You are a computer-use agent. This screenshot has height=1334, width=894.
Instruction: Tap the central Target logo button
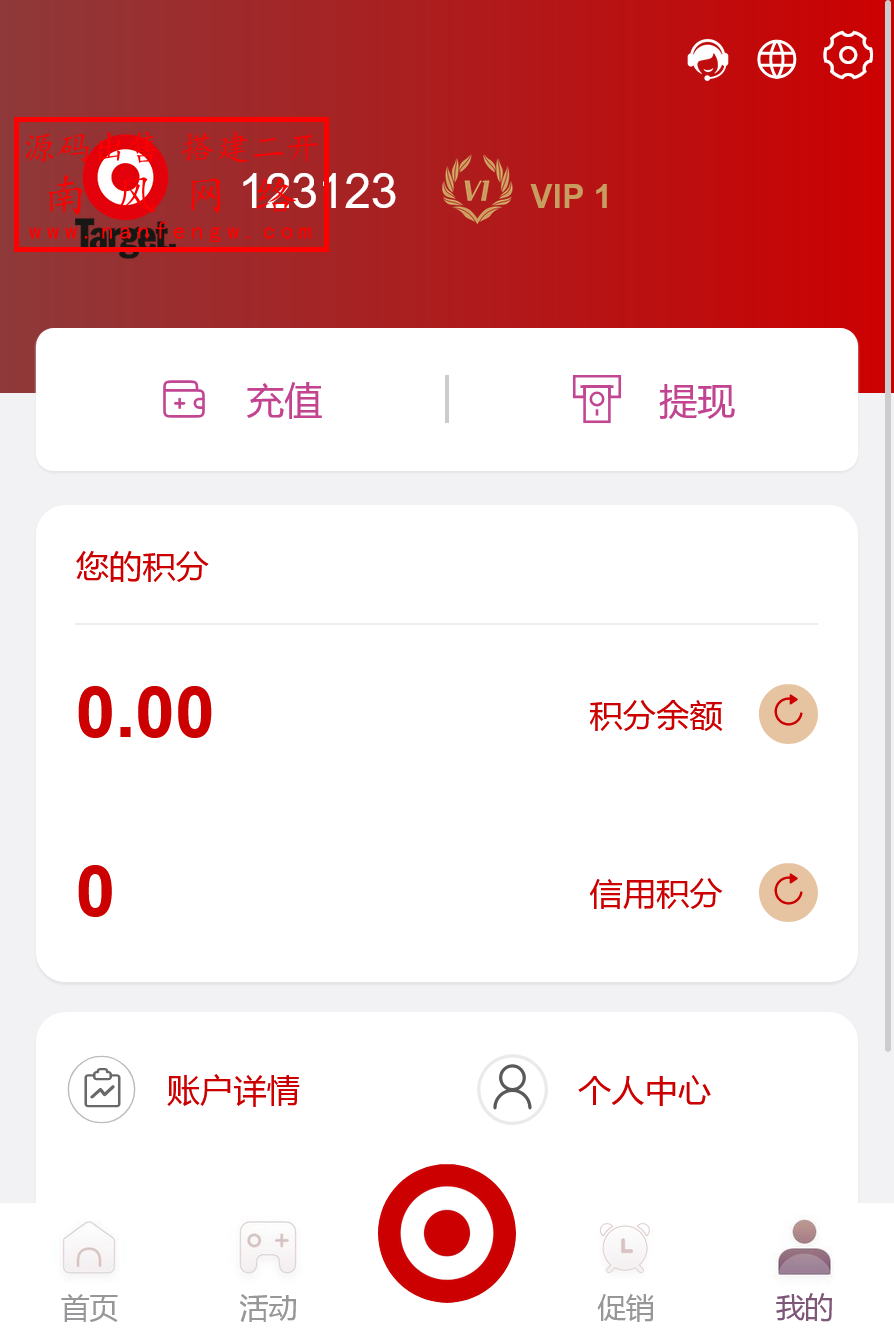pyautogui.click(x=446, y=1233)
